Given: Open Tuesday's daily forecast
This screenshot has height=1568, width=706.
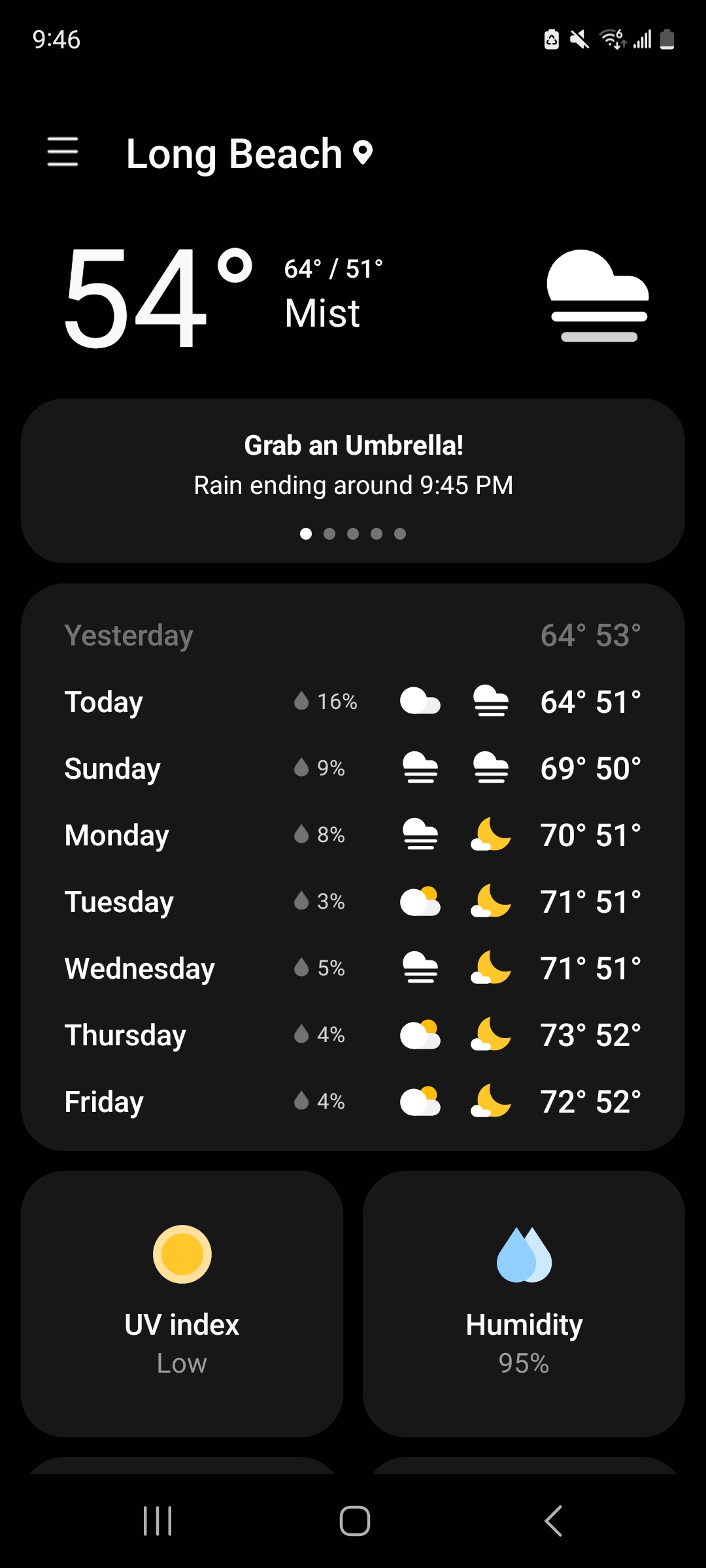Looking at the screenshot, I should (x=353, y=902).
